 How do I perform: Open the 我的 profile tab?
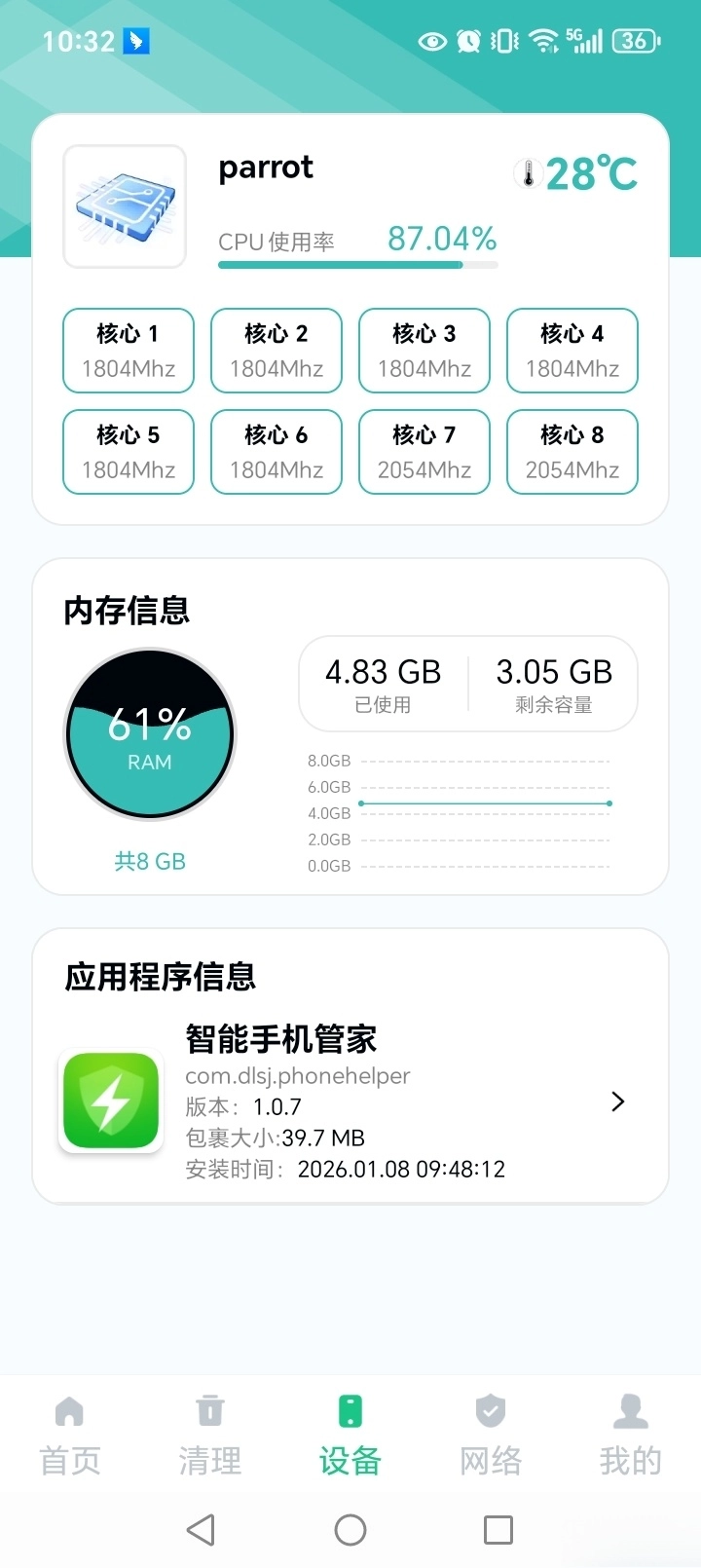point(631,1434)
